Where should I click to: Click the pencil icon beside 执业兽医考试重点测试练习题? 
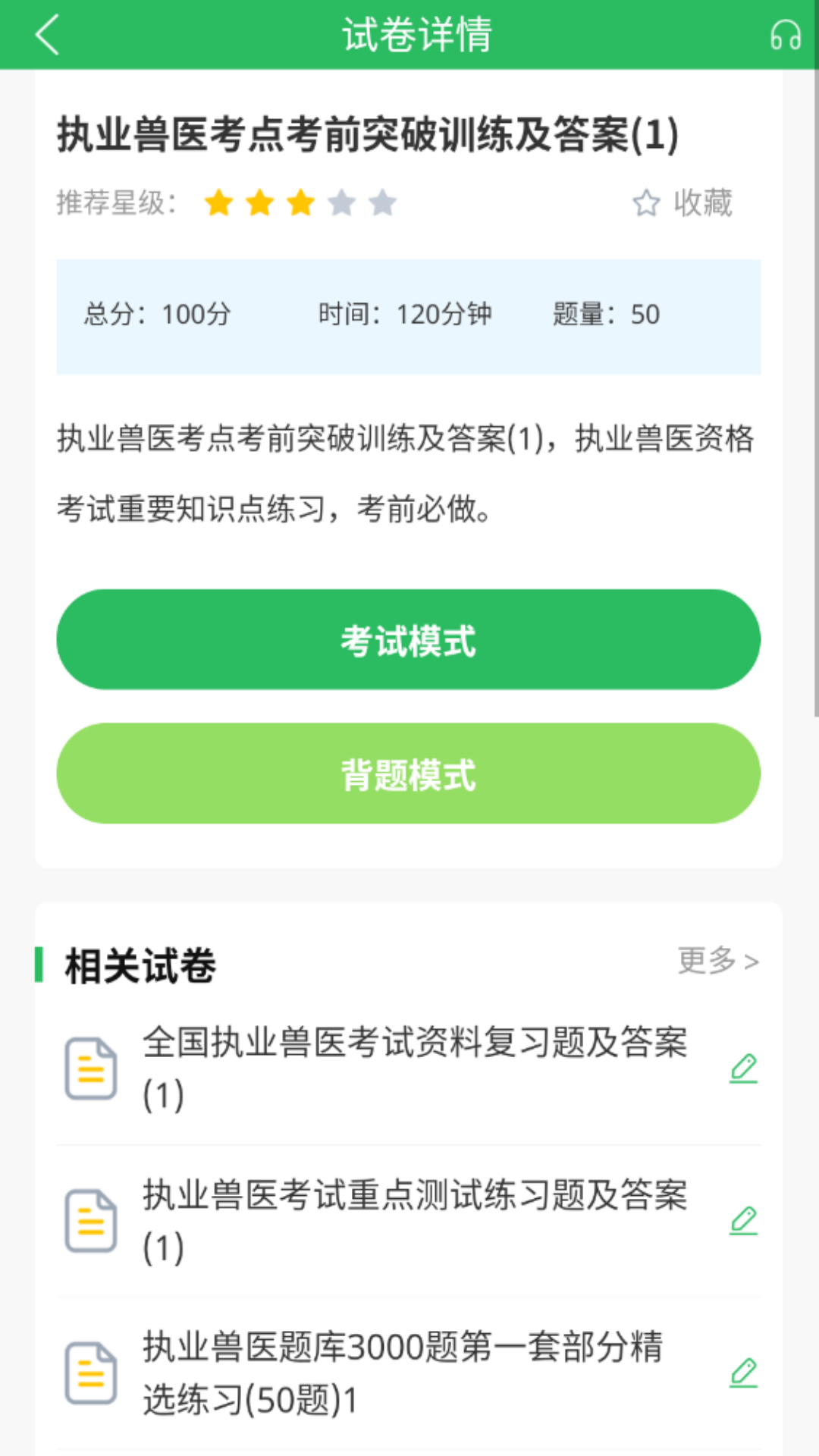click(744, 1222)
